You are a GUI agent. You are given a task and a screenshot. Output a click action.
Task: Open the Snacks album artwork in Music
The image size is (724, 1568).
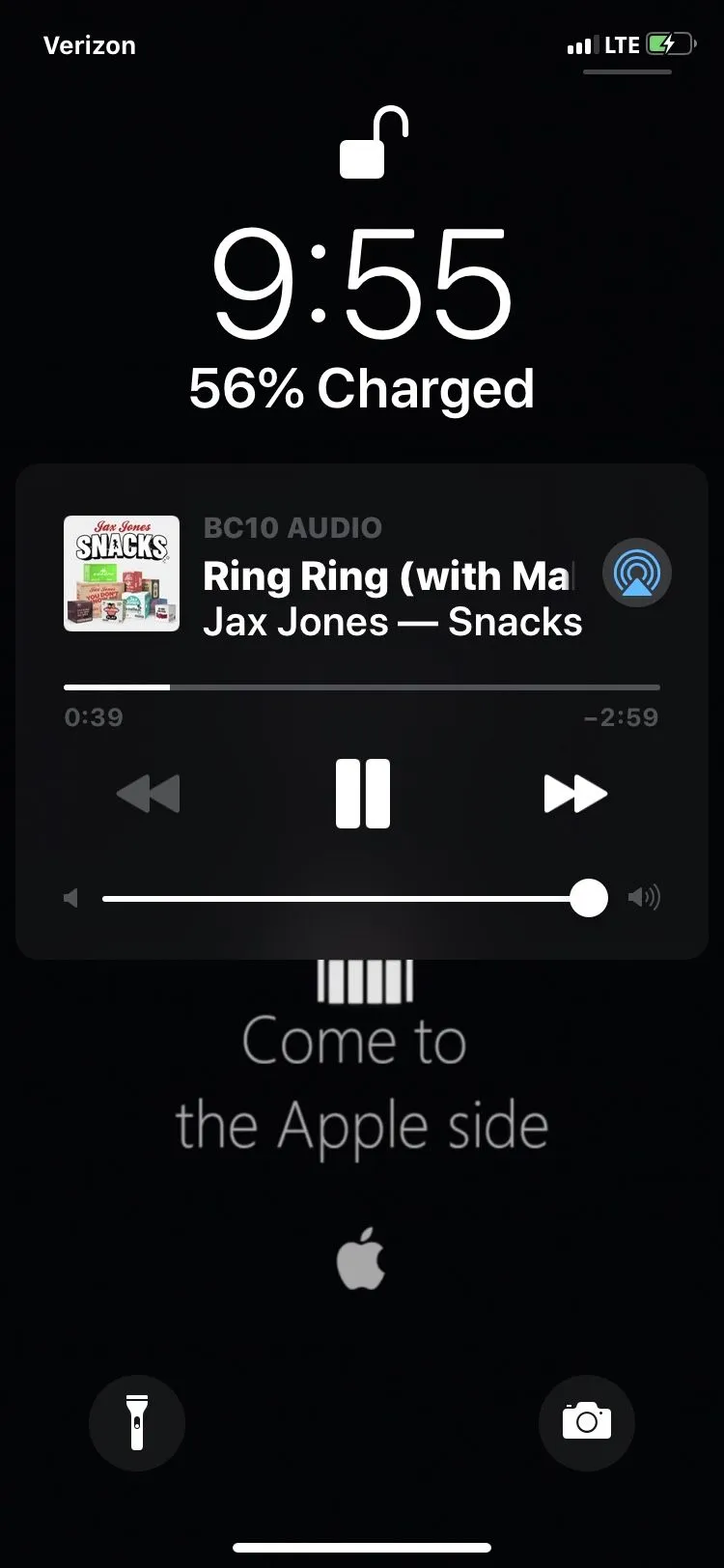coord(122,574)
